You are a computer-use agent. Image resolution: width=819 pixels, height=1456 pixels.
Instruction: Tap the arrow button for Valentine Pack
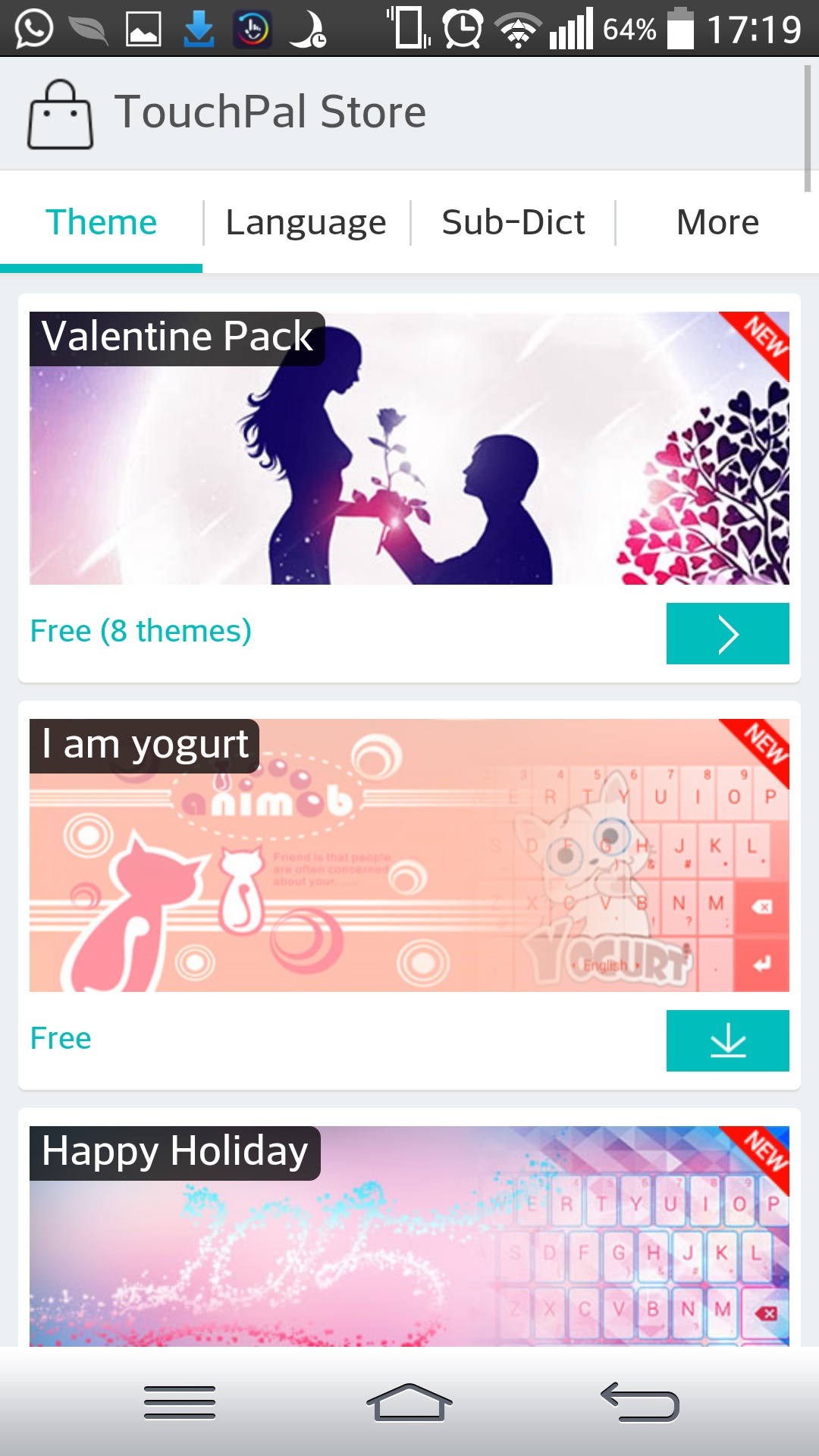(727, 634)
